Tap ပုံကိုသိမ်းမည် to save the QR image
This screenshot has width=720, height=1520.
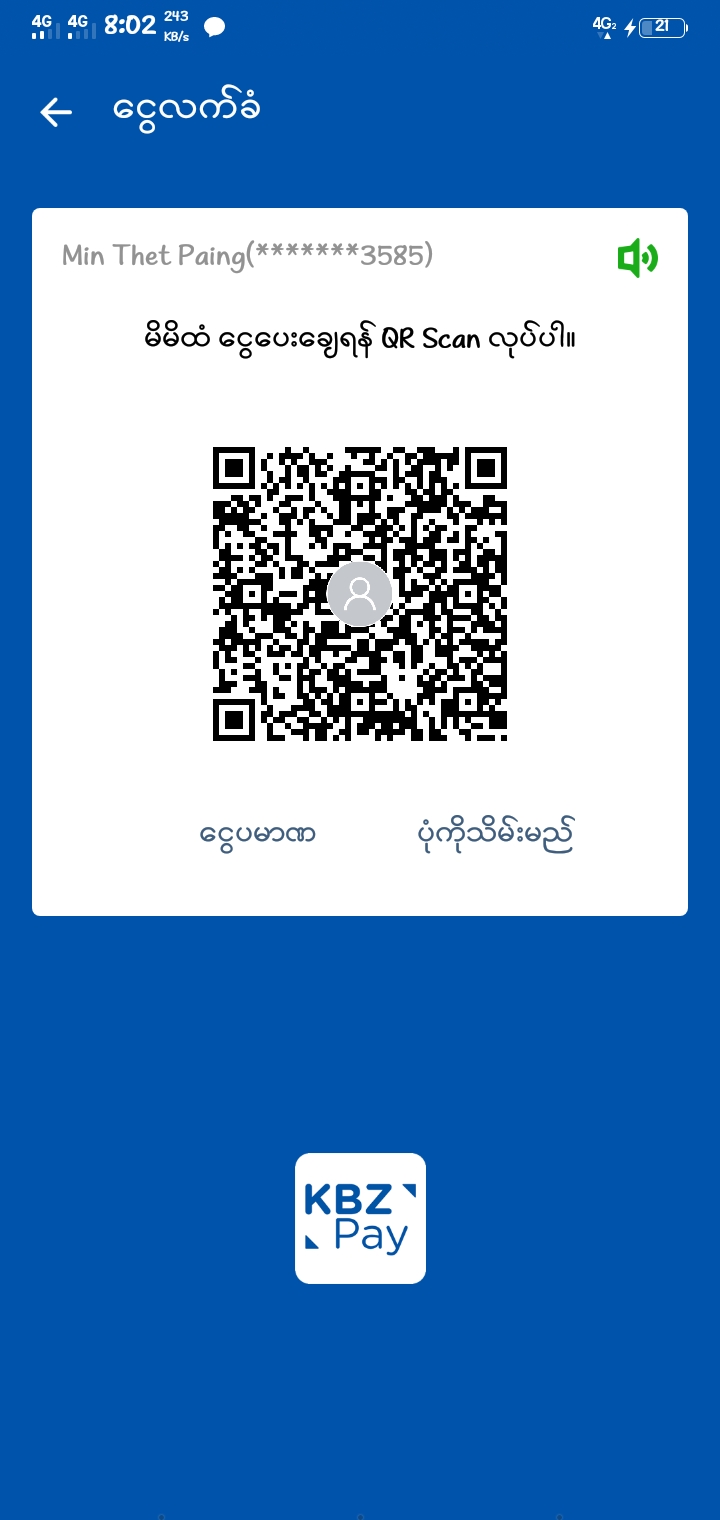coord(495,834)
